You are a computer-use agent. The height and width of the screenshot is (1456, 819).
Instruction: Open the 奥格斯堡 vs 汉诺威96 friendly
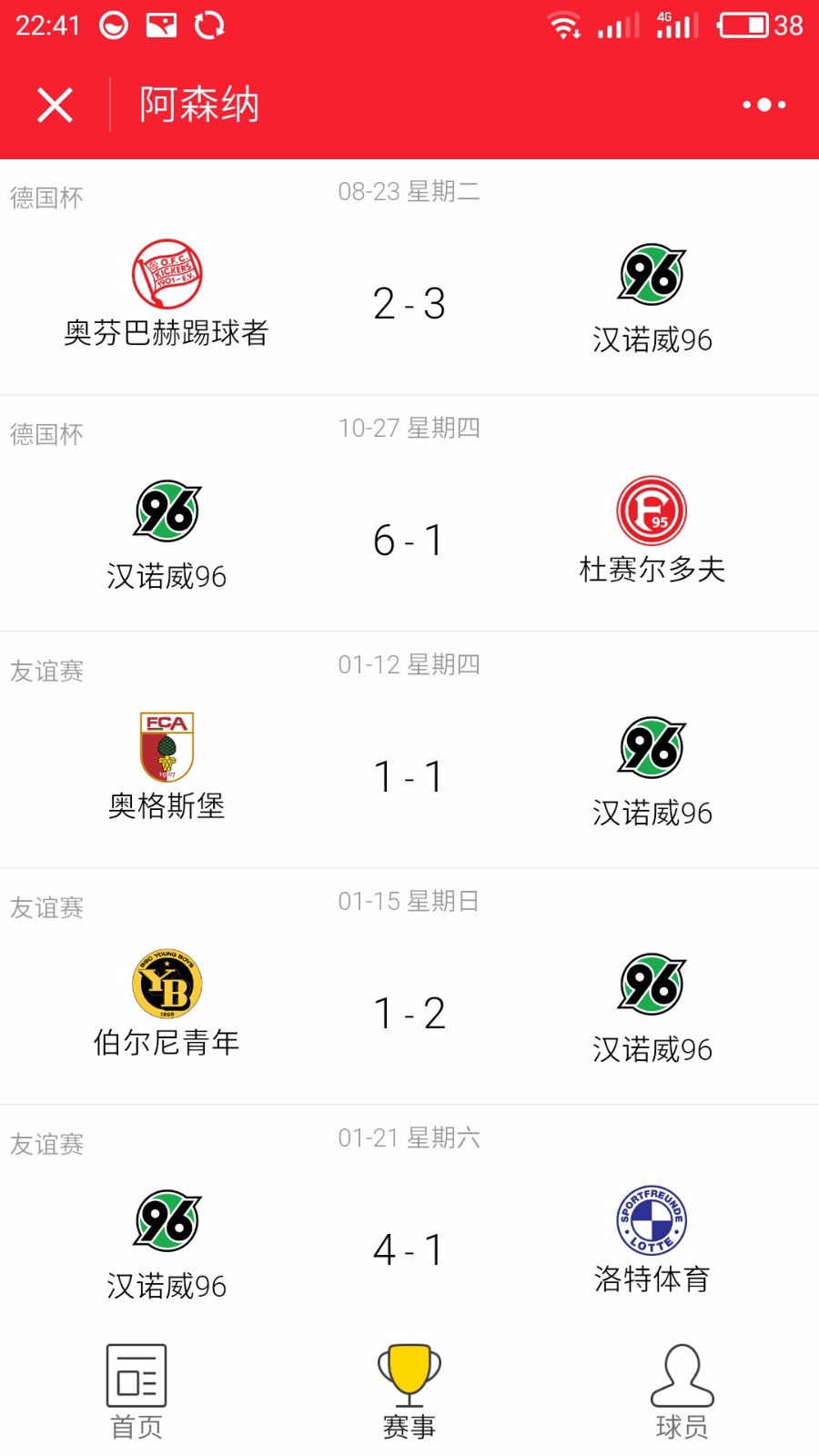point(409,751)
